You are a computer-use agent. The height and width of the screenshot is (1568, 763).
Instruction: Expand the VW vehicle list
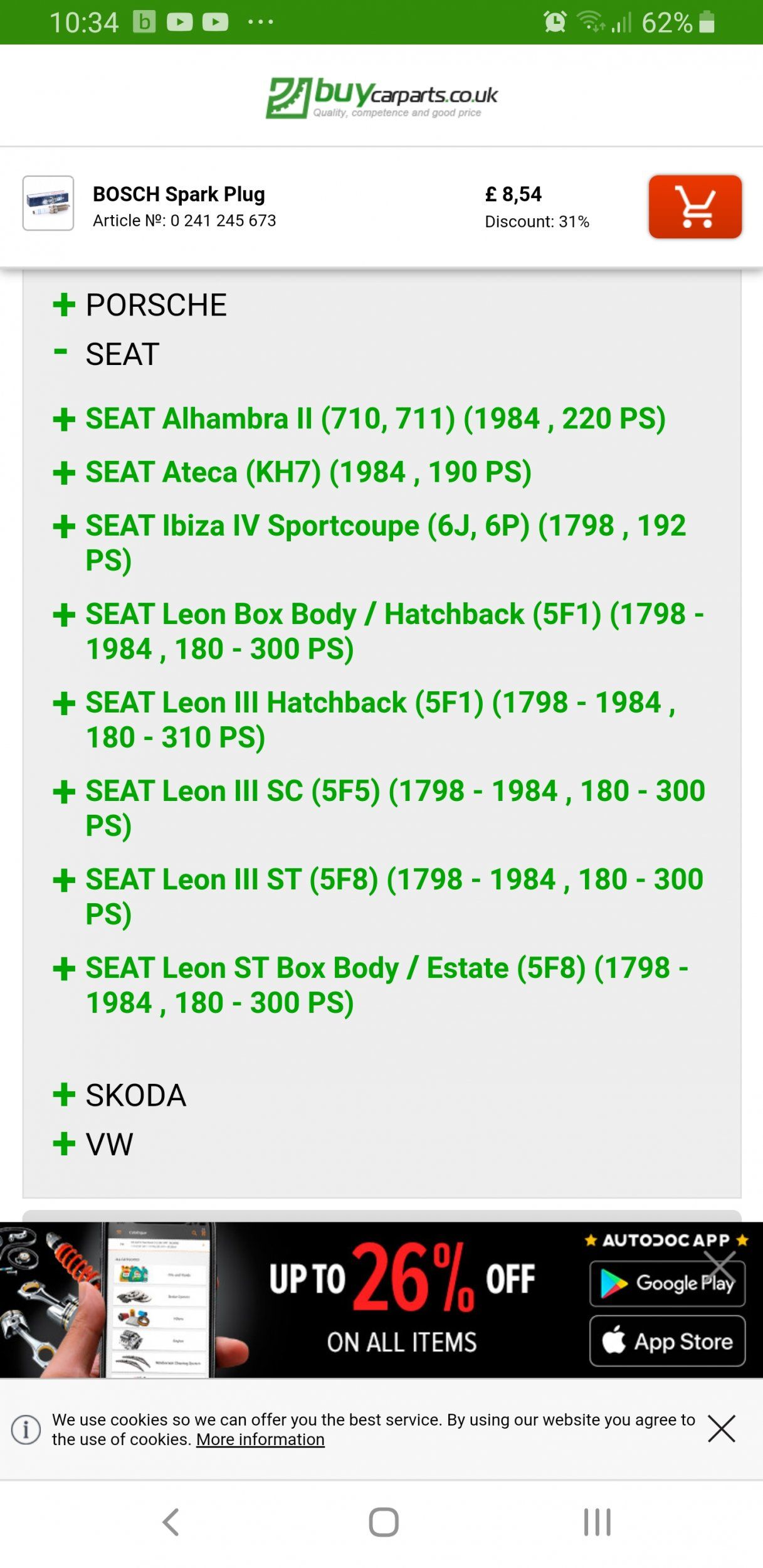pos(93,1144)
